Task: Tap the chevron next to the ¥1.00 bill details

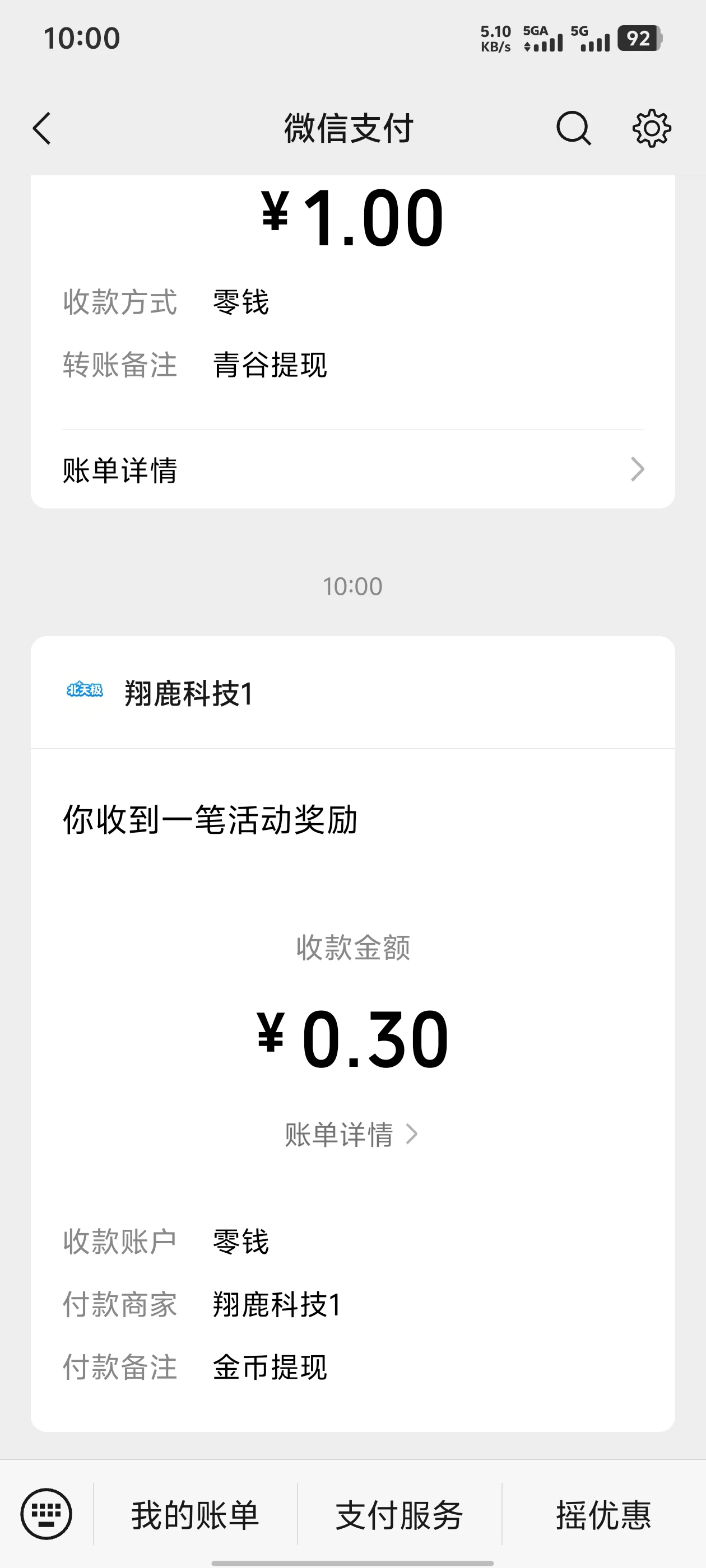Action: (x=637, y=469)
